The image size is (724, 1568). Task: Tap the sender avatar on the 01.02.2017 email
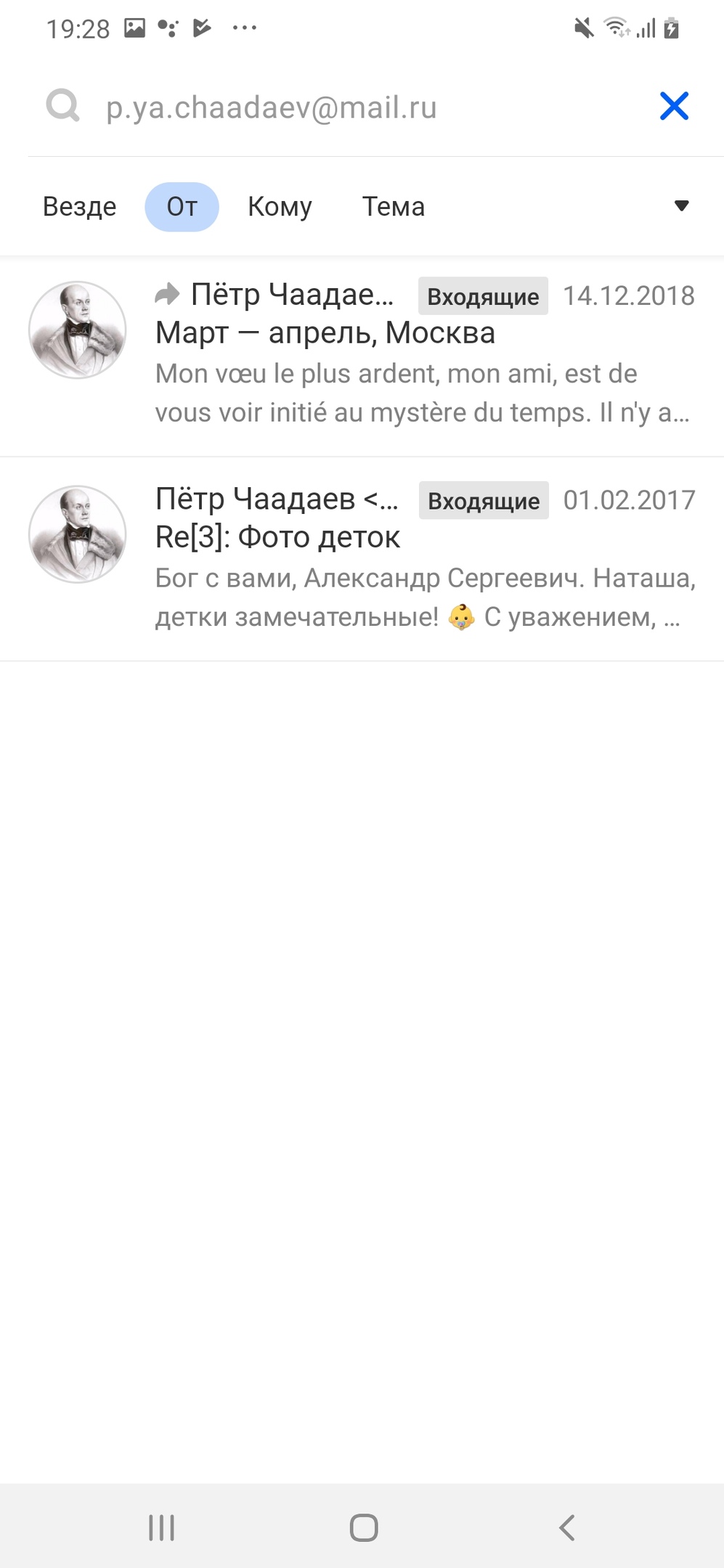pos(78,534)
